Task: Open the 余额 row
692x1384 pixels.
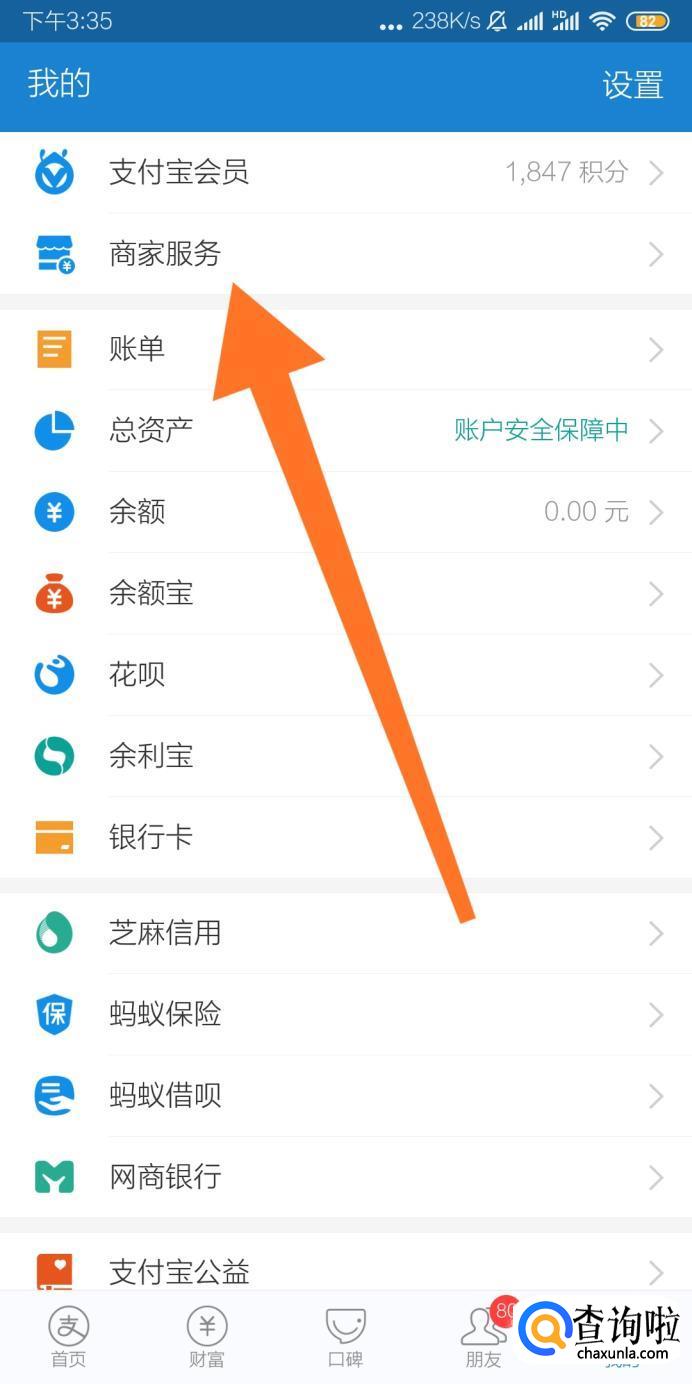Action: (x=345, y=512)
